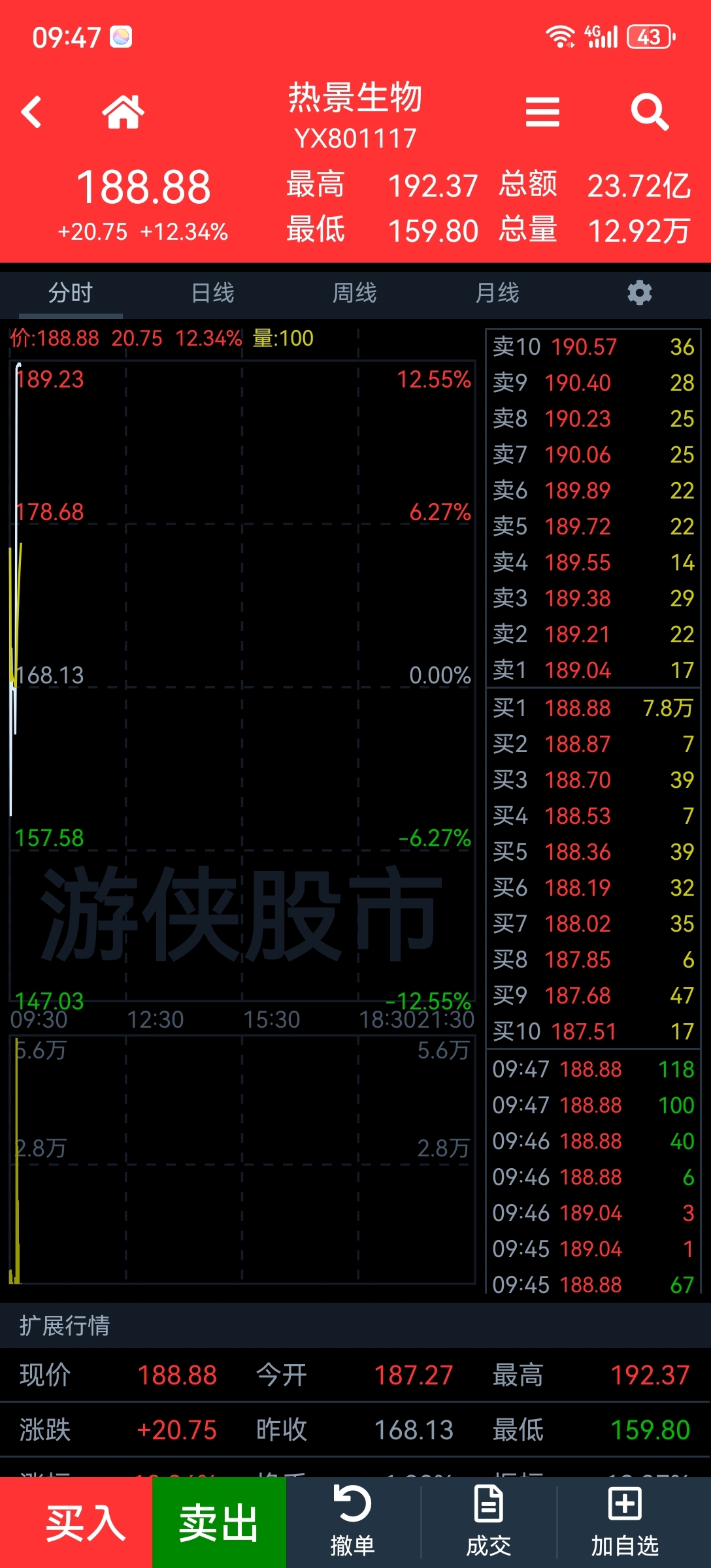Image resolution: width=711 pixels, height=1568 pixels.
Task: Open the hamburger menu icon
Action: point(542,112)
